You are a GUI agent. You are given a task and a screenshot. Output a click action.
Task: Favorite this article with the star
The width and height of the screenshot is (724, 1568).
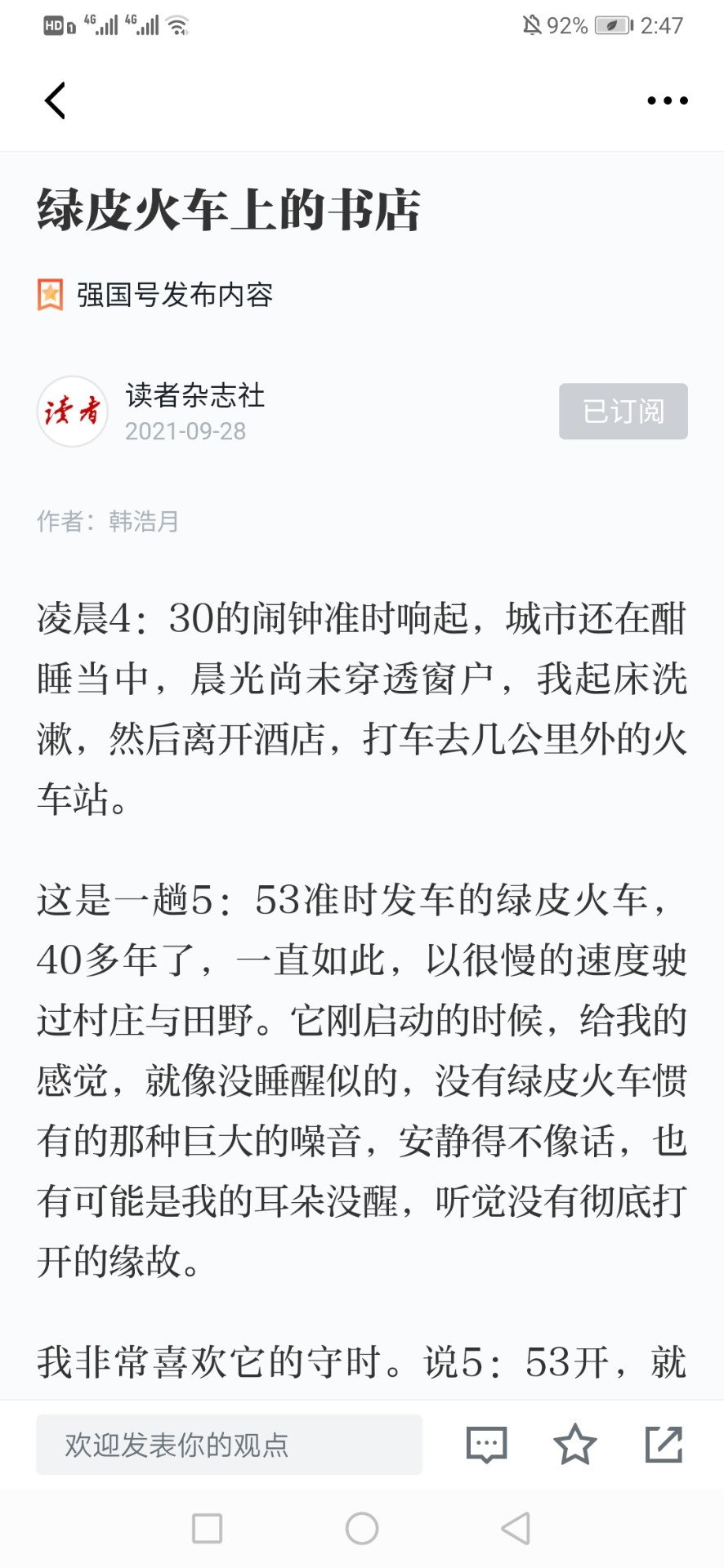pyautogui.click(x=574, y=1445)
